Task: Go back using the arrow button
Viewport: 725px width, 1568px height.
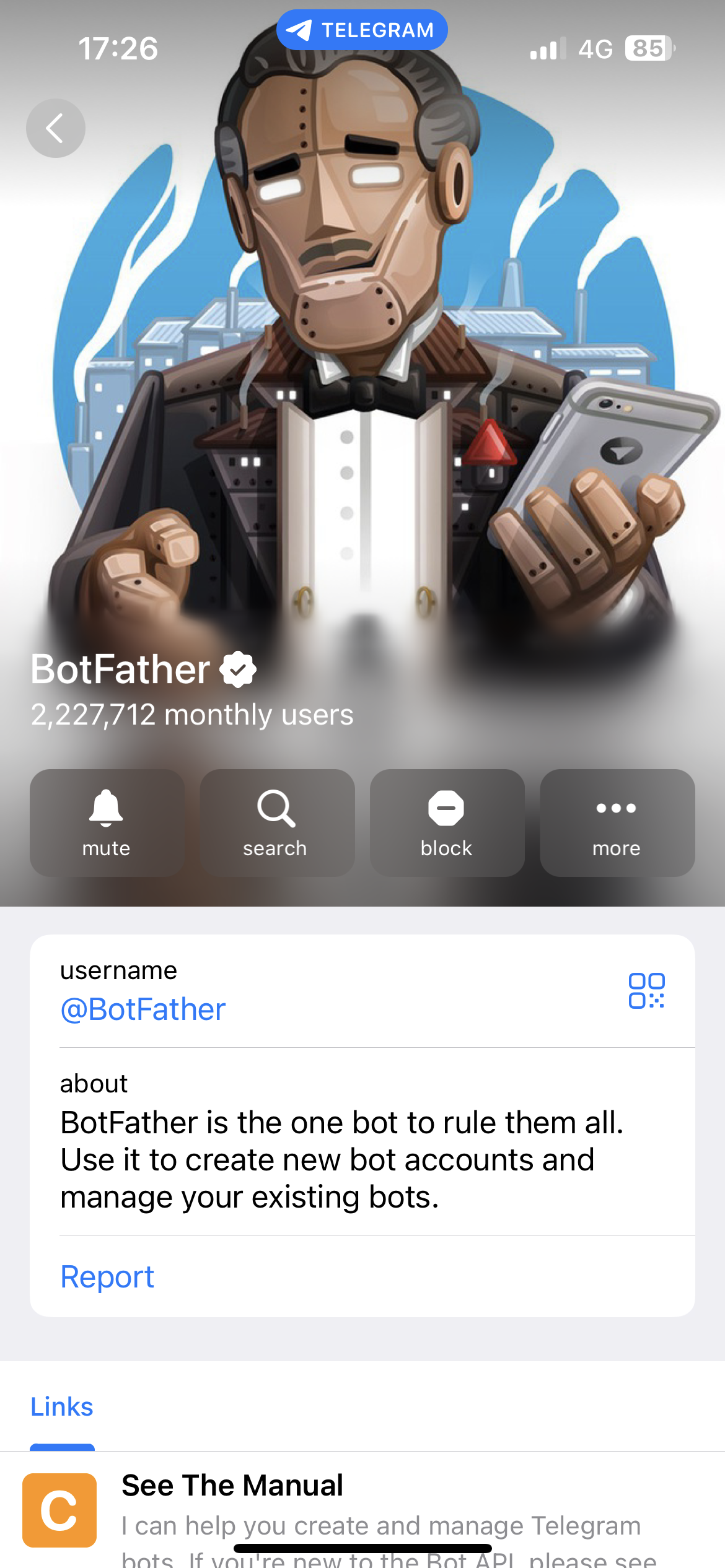Action: tap(55, 128)
